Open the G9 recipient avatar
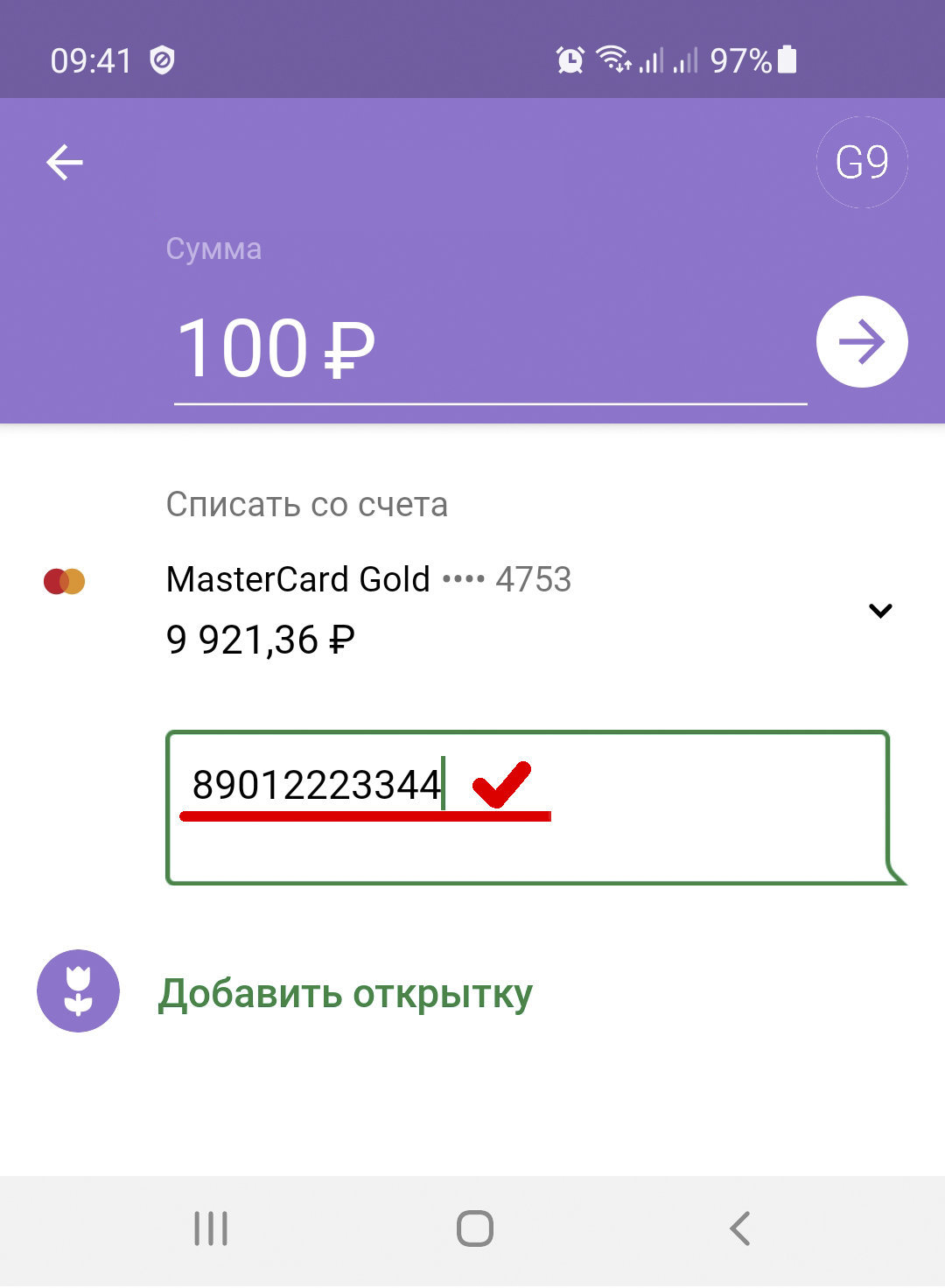The height and width of the screenshot is (1288, 945). (x=862, y=163)
